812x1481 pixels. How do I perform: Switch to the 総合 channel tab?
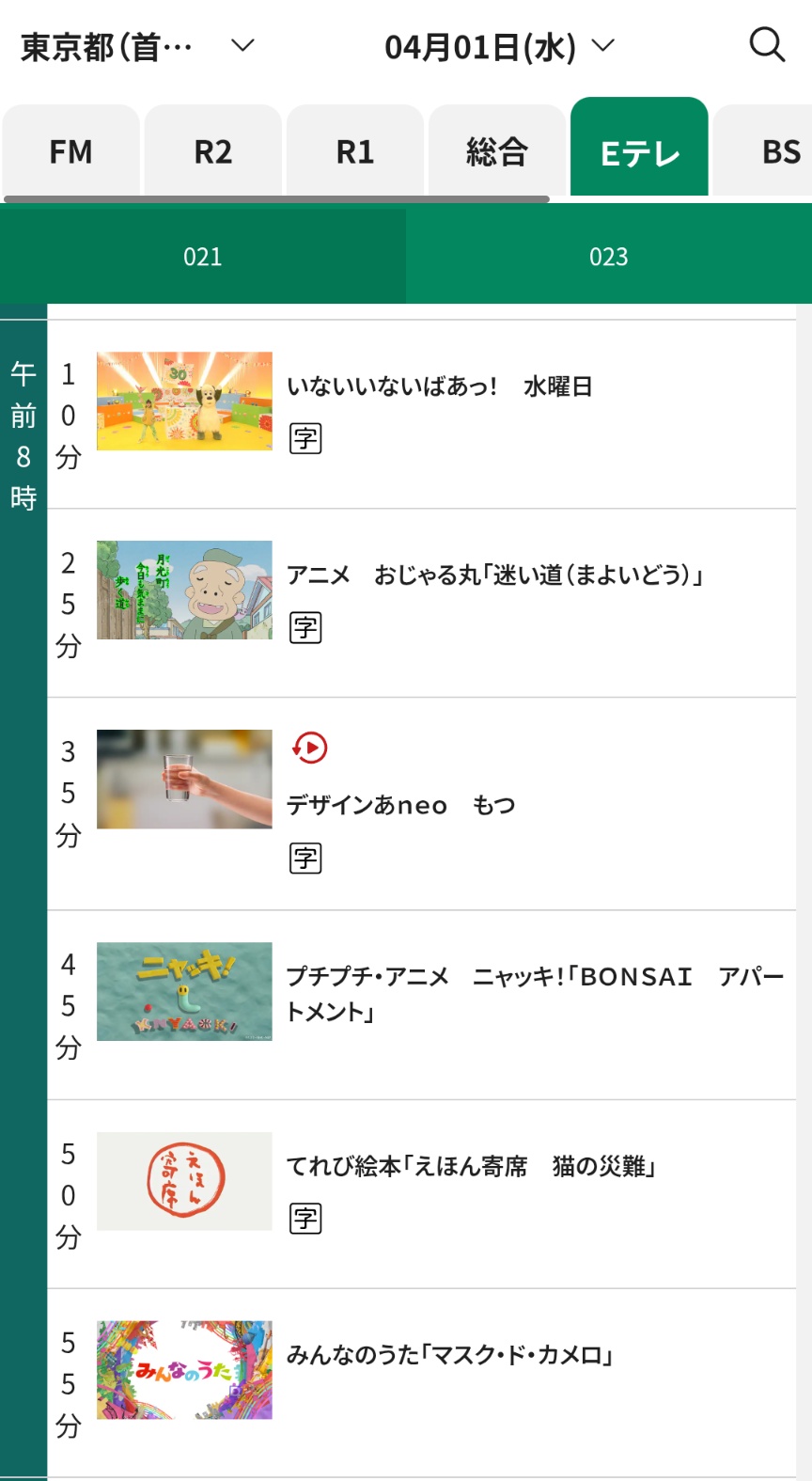[x=497, y=151]
